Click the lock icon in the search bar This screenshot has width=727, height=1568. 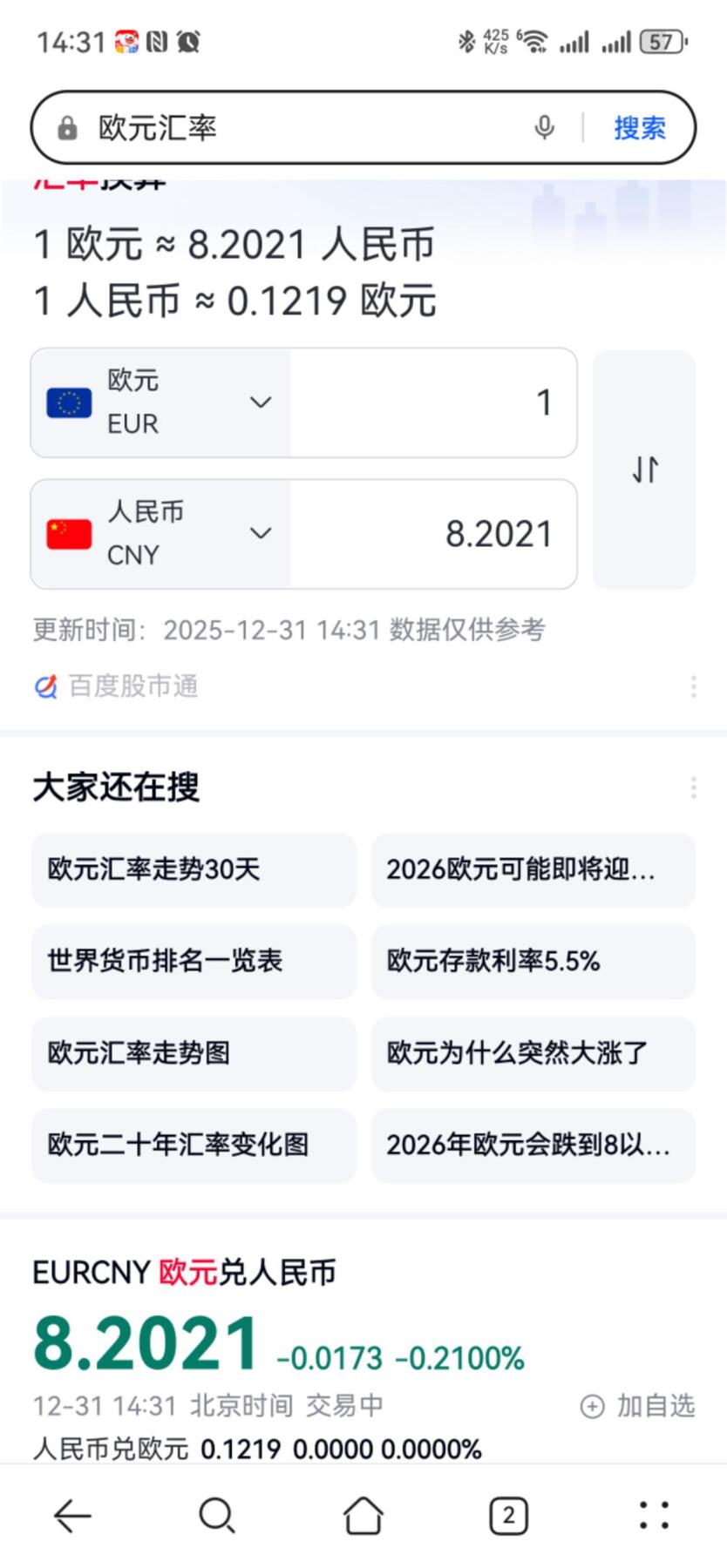(x=67, y=127)
